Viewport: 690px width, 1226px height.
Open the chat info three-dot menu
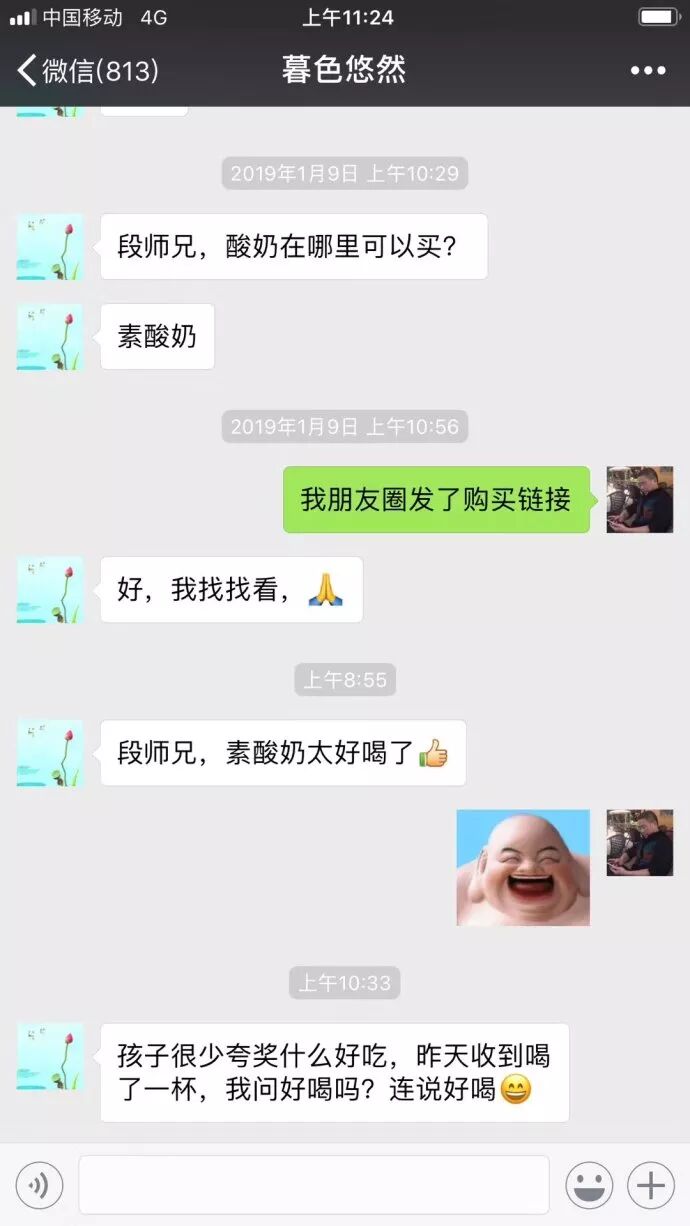pos(647,71)
